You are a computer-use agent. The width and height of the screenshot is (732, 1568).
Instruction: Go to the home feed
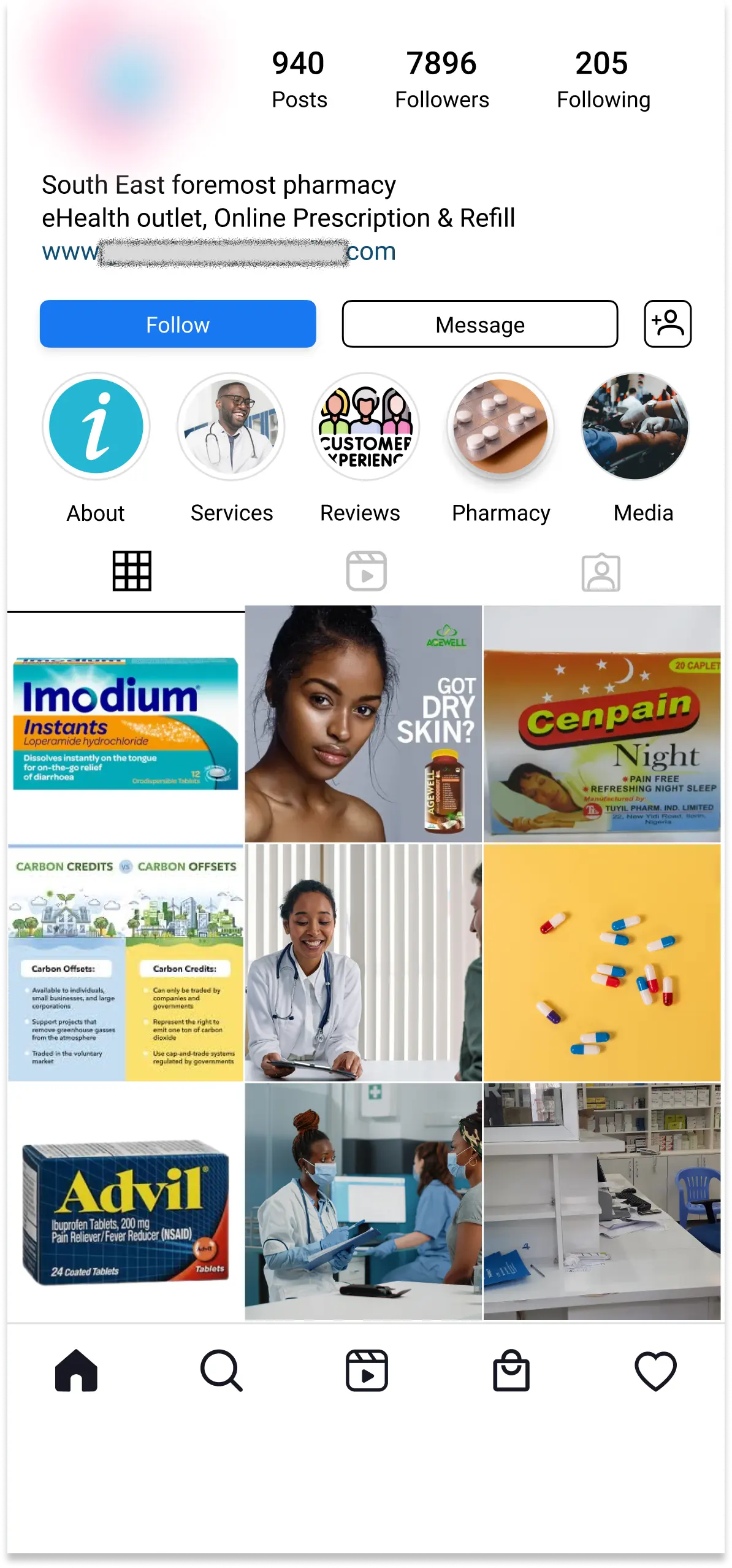[76, 1370]
